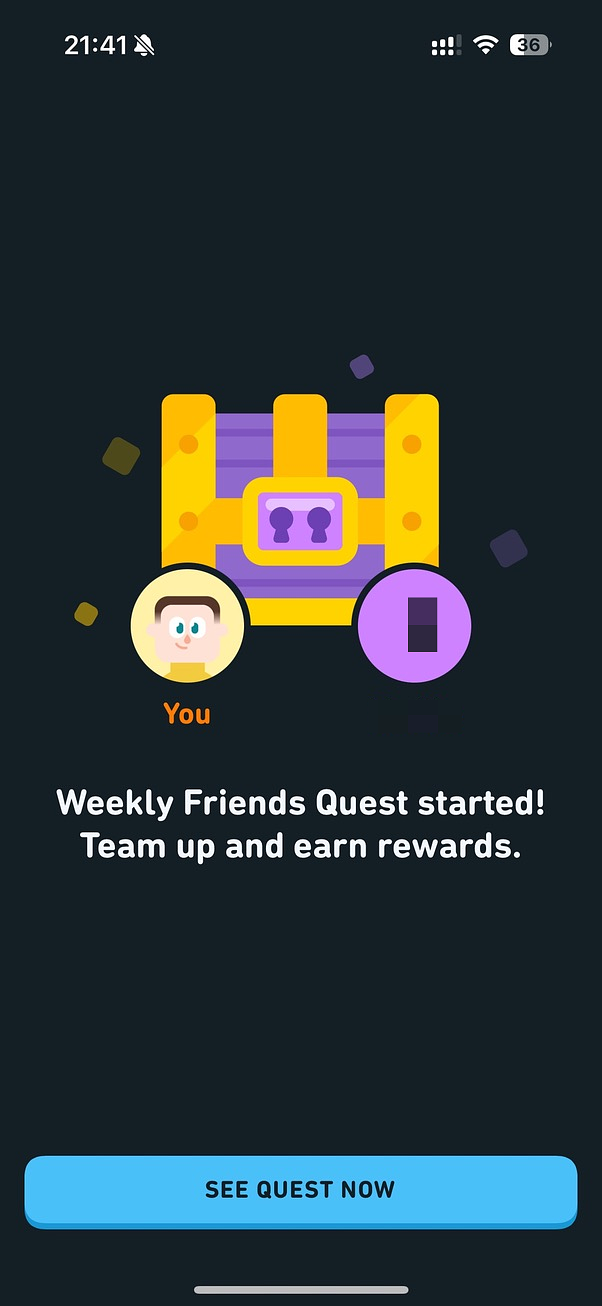Tap the SEE QUEST NOW button
602x1306 pixels.
tap(300, 1189)
